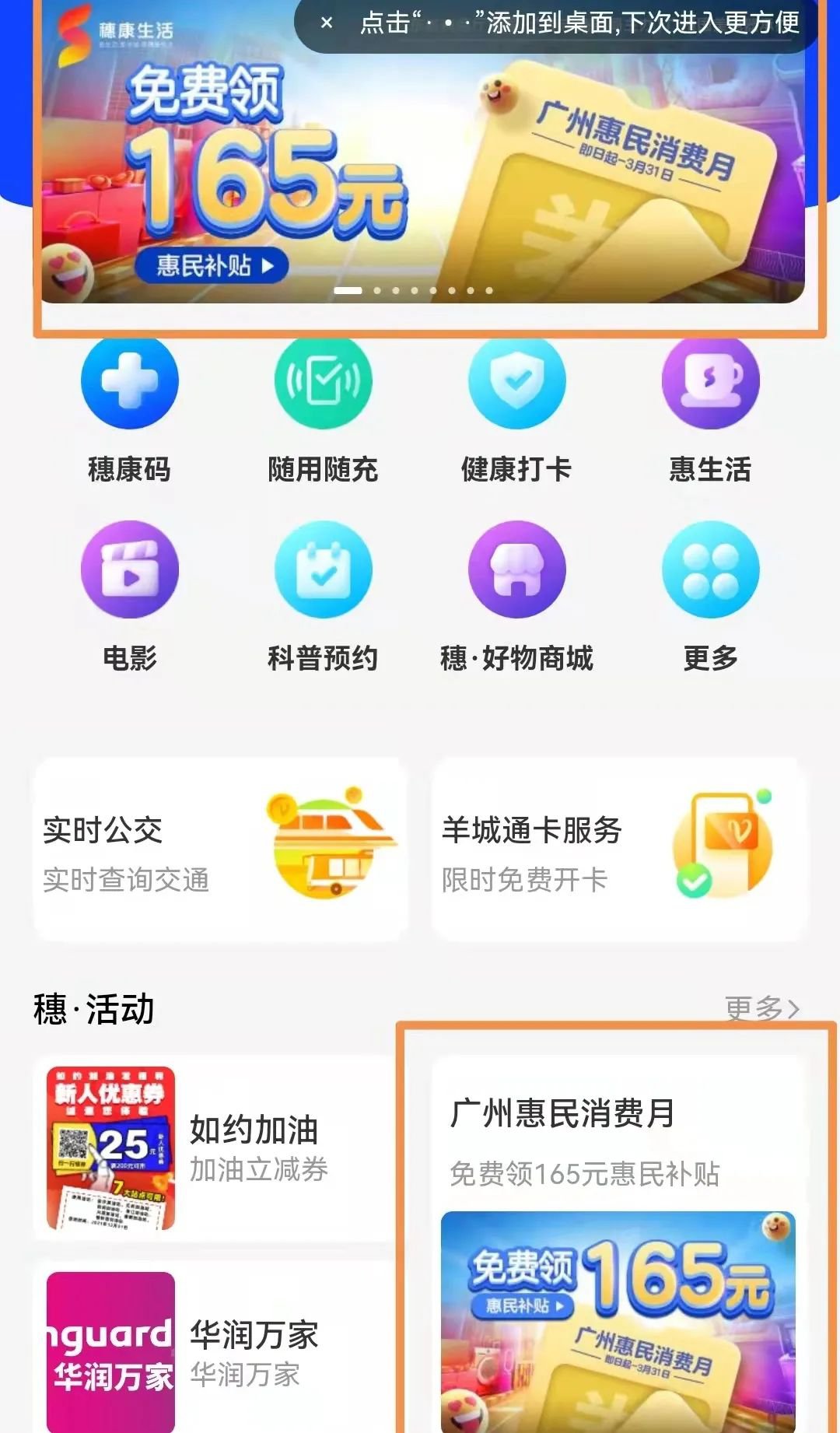The image size is (840, 1433).
Task: Open the 广州惠民消费月 activity card
Action: tap(618, 1245)
